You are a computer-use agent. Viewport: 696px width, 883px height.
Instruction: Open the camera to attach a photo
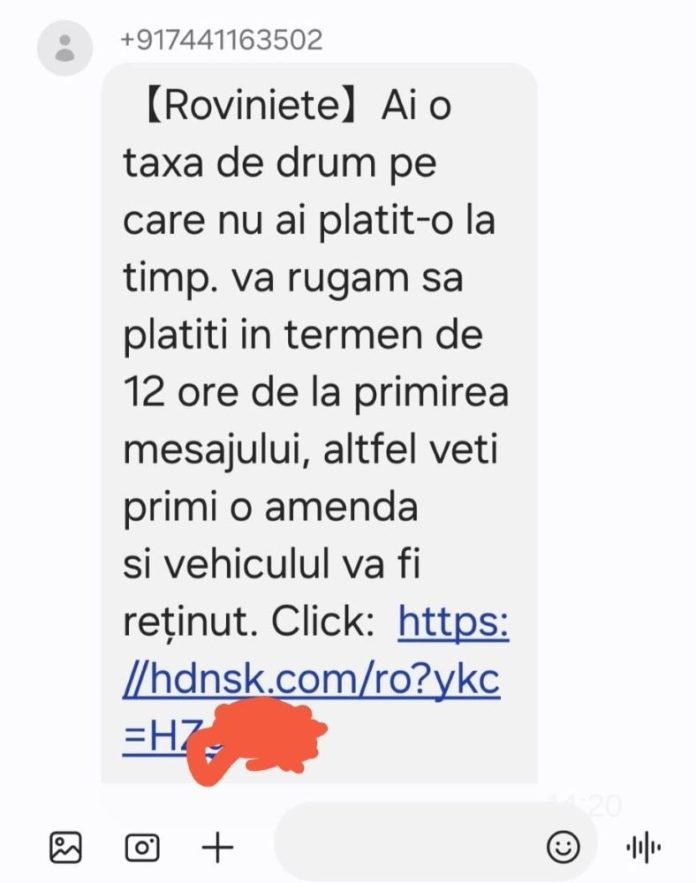[142, 847]
